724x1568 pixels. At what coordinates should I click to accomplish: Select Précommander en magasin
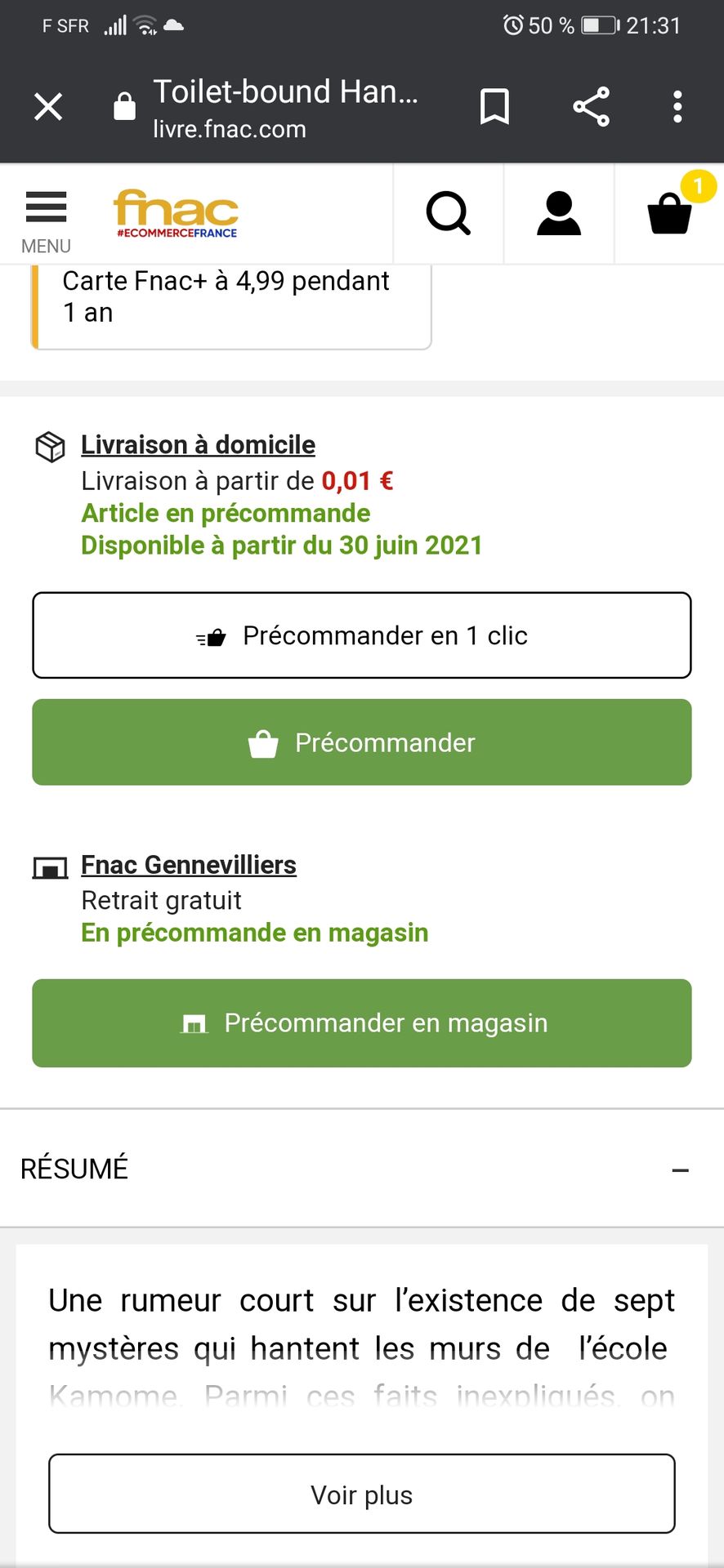pos(362,1023)
